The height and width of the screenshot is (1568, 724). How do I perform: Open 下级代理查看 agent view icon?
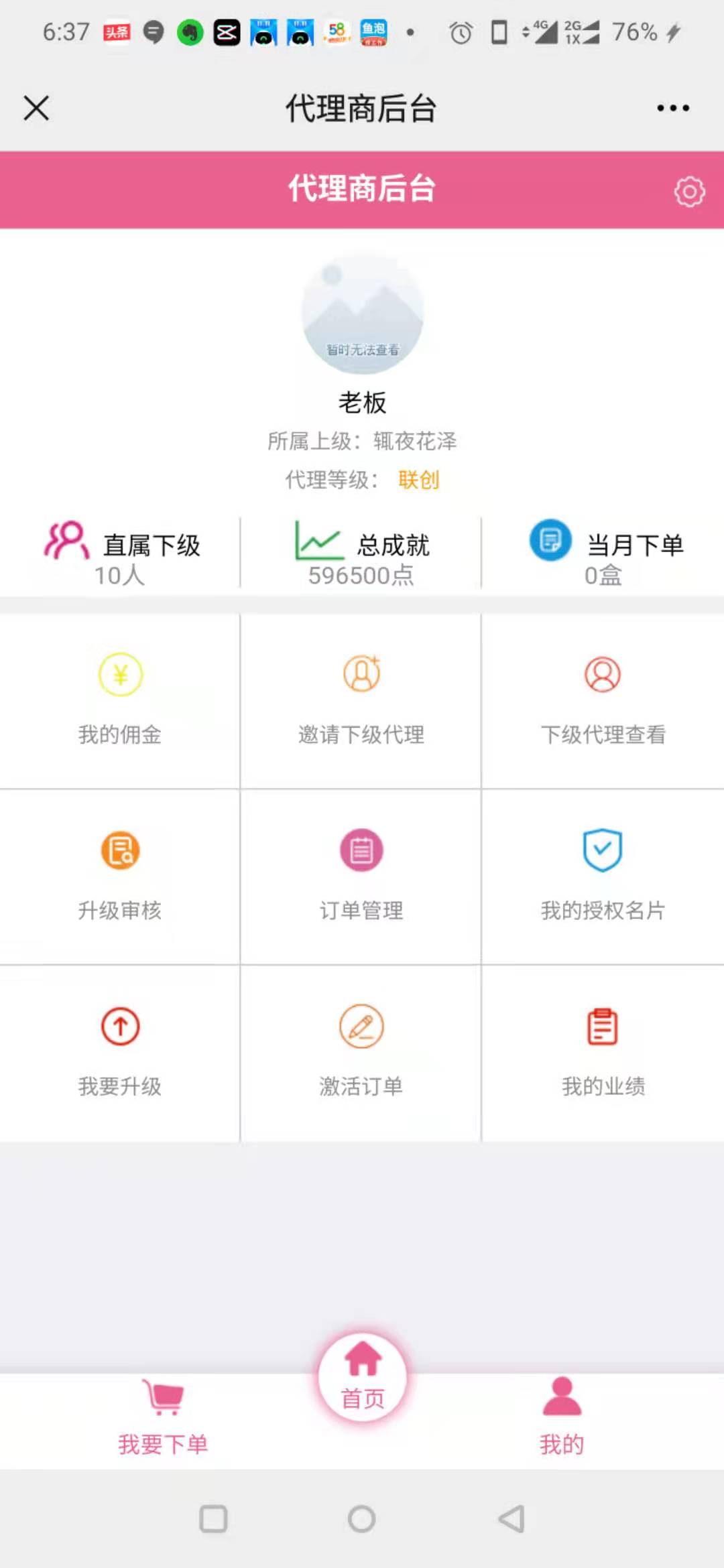(601, 675)
